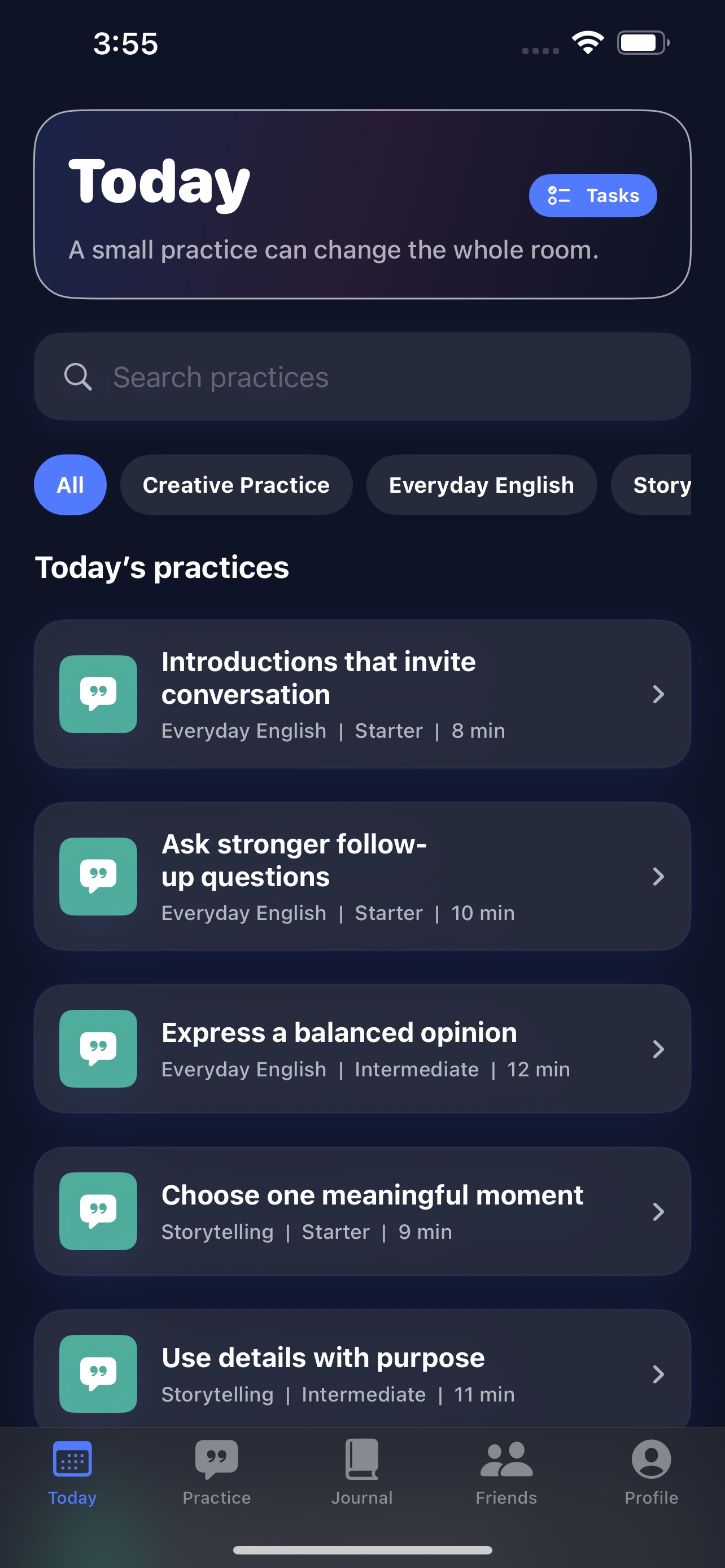
Task: Open Introductions that invite conversation practice
Action: pos(362,694)
